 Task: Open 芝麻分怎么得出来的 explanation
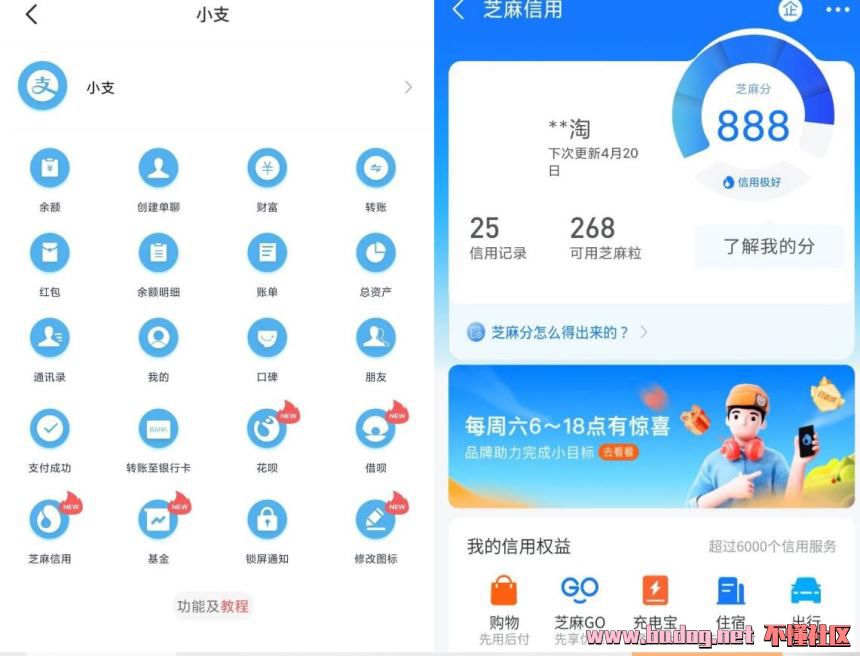point(558,332)
